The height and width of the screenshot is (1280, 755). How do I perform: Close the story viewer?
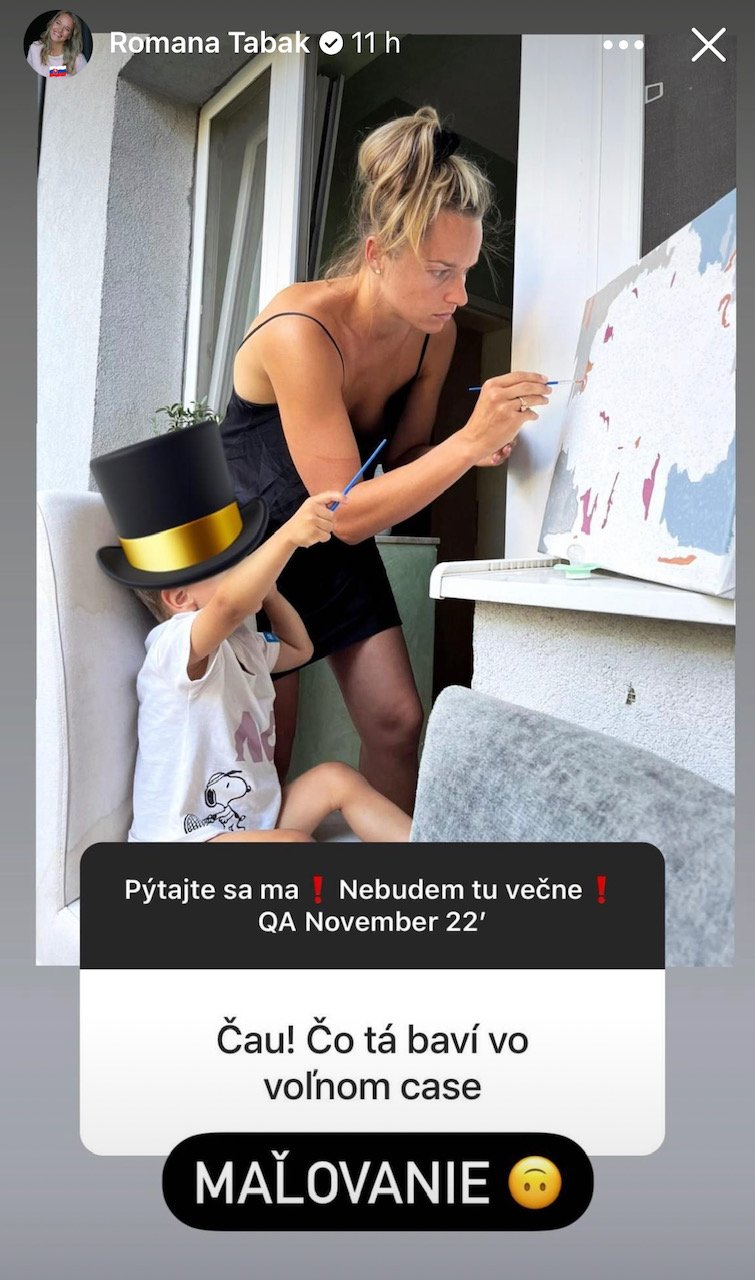[708, 45]
